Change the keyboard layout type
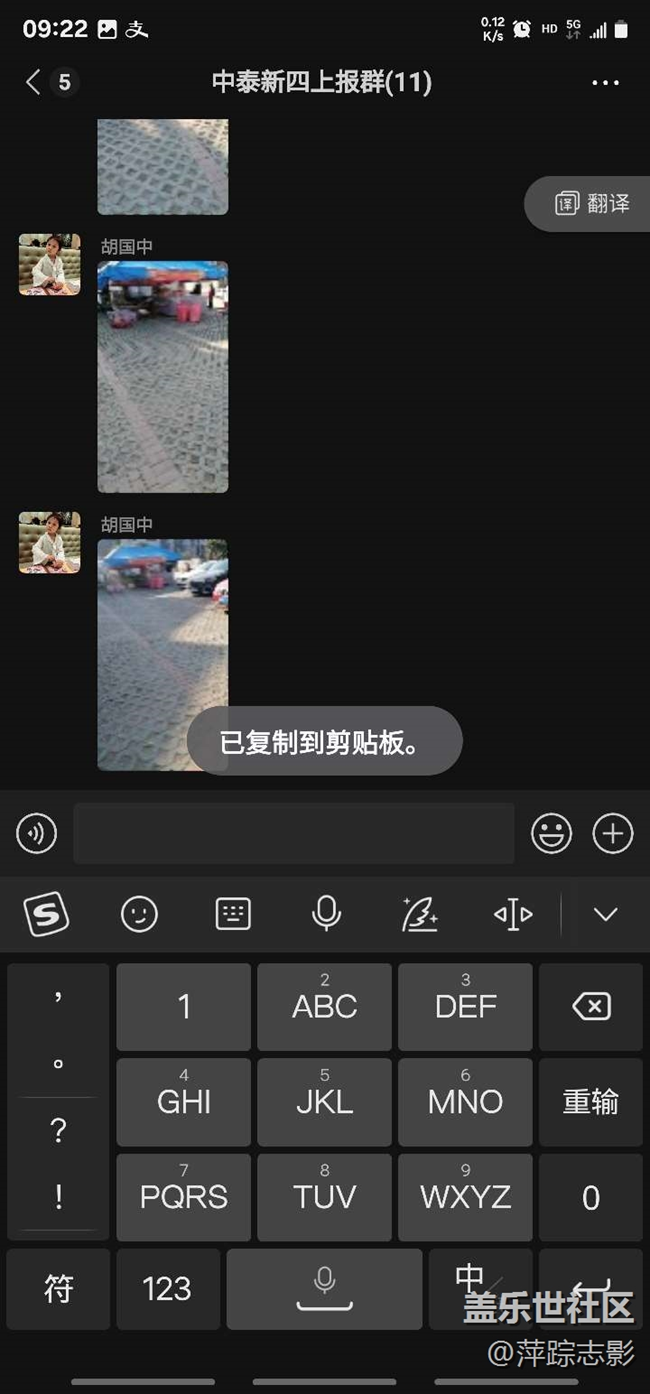 coord(233,913)
